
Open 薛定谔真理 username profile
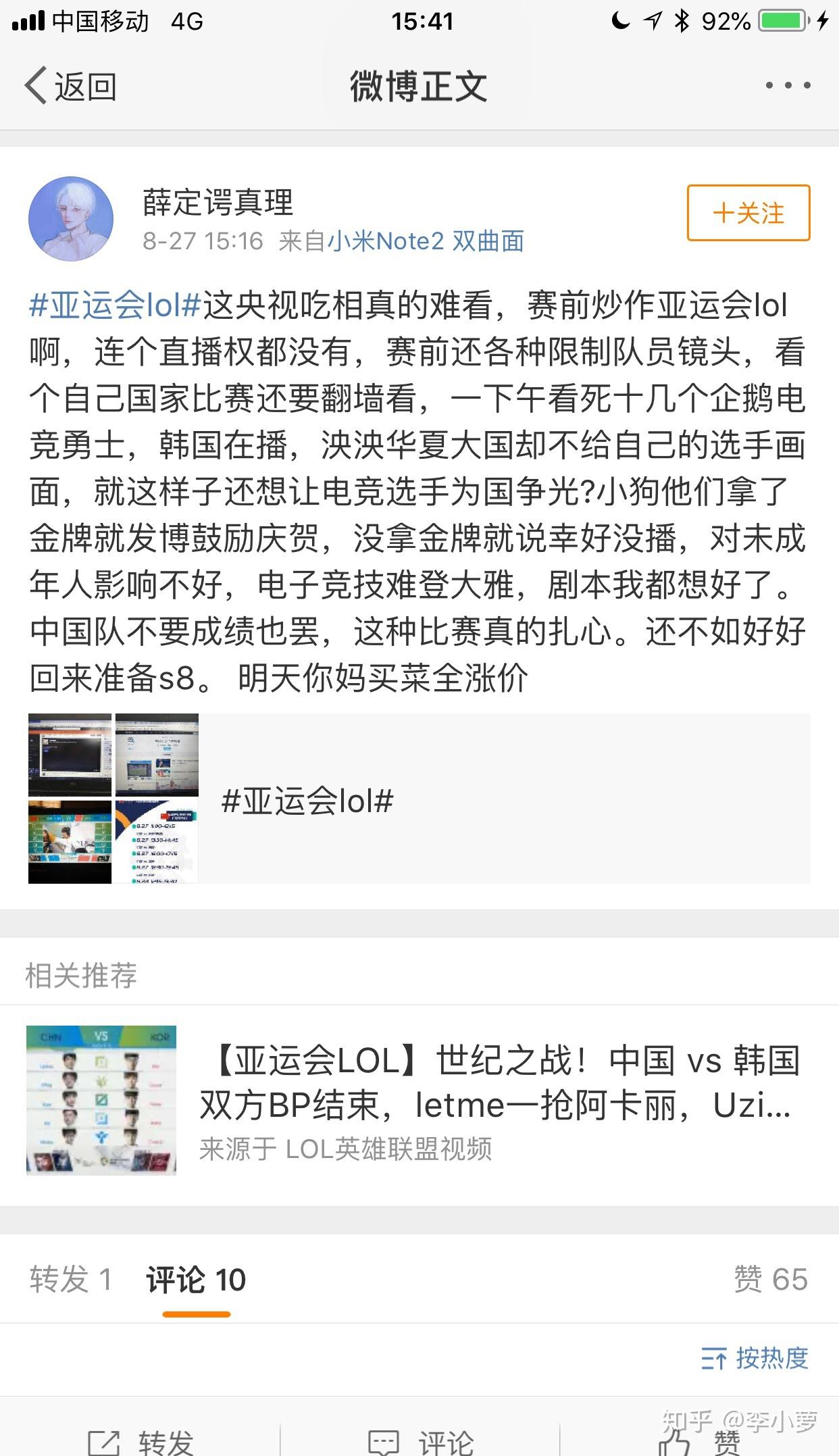click(218, 202)
